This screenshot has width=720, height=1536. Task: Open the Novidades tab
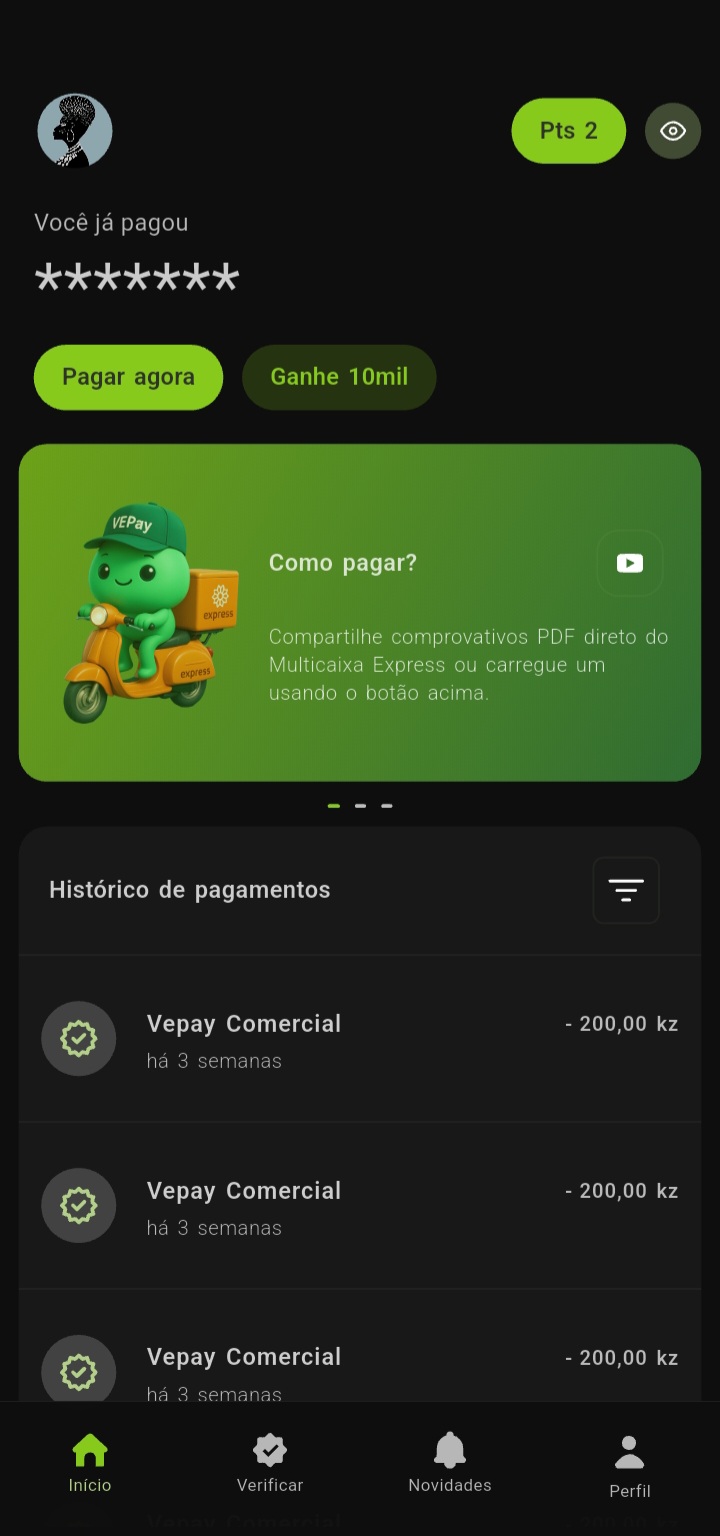point(450,1462)
